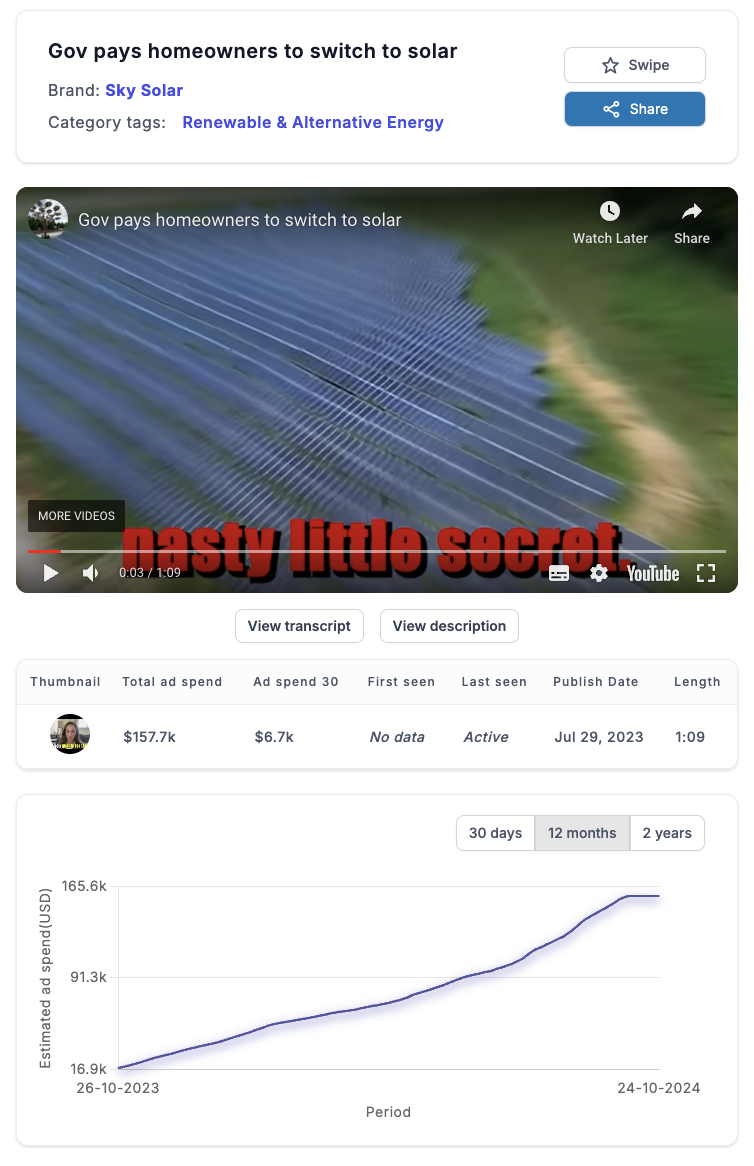Open Renewable & Alternative Energy category tag

312,122
